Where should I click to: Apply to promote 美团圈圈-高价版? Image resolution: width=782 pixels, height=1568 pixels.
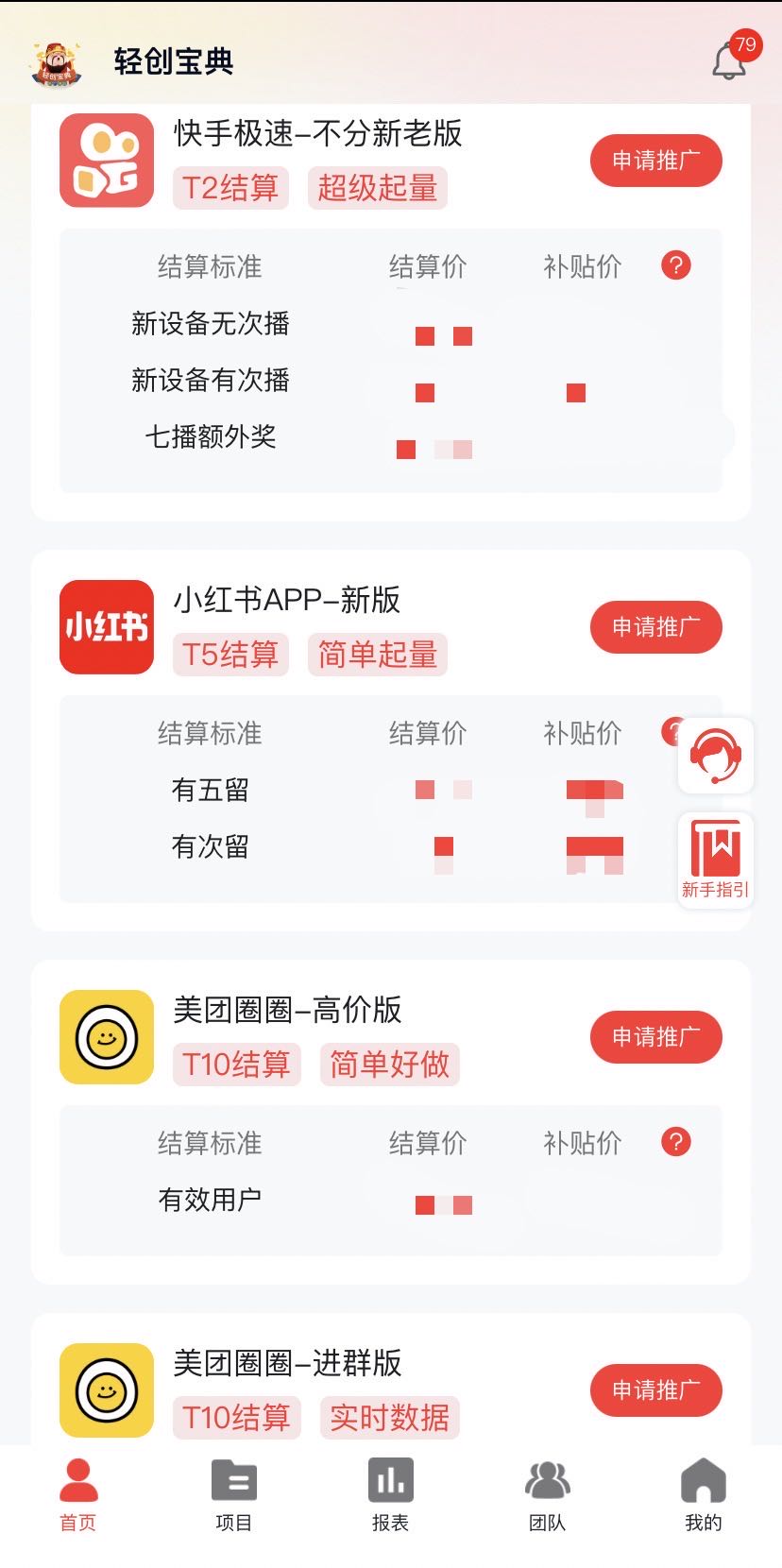click(655, 1037)
